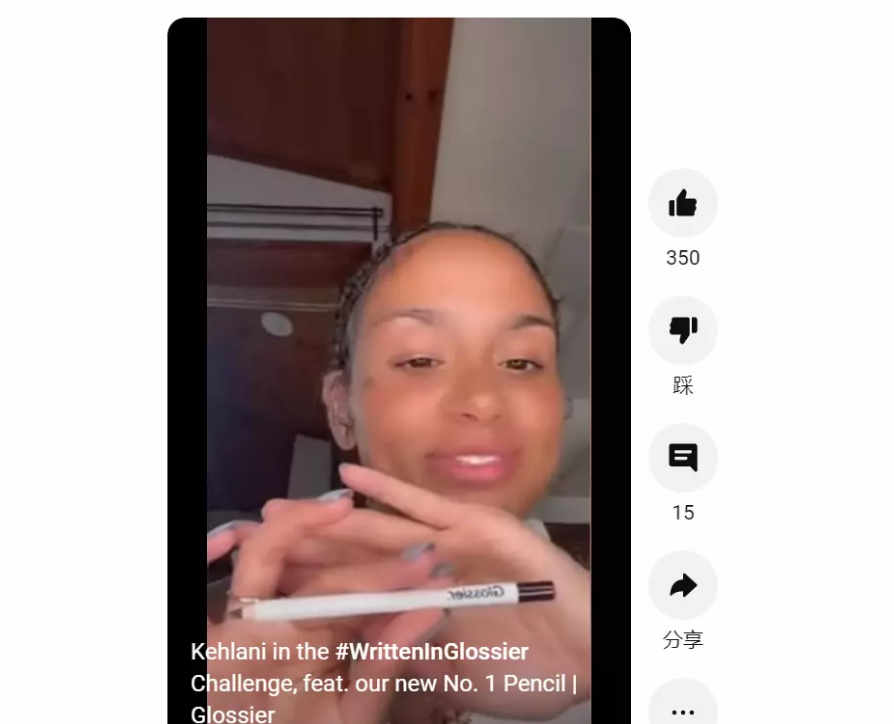Open the three-dot more options menu

click(683, 710)
